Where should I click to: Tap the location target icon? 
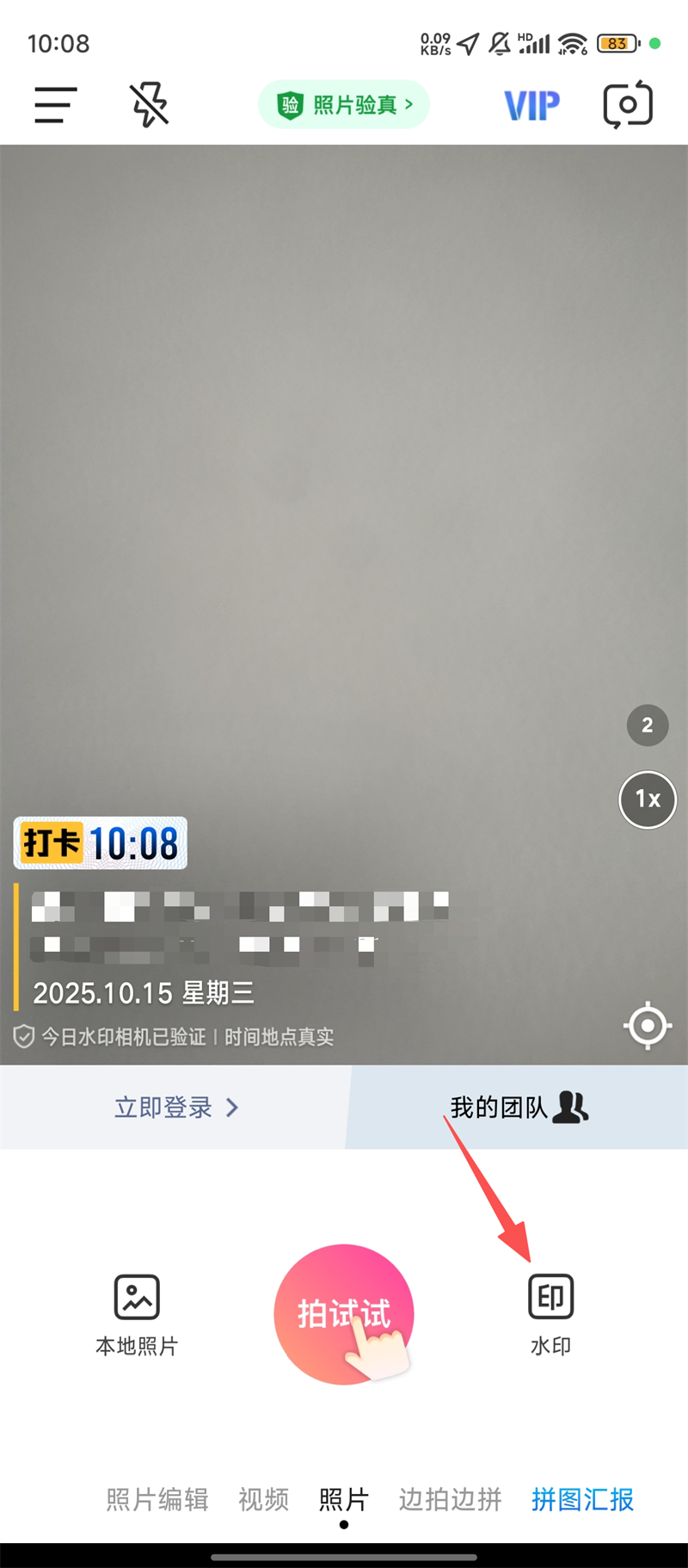tap(648, 1025)
